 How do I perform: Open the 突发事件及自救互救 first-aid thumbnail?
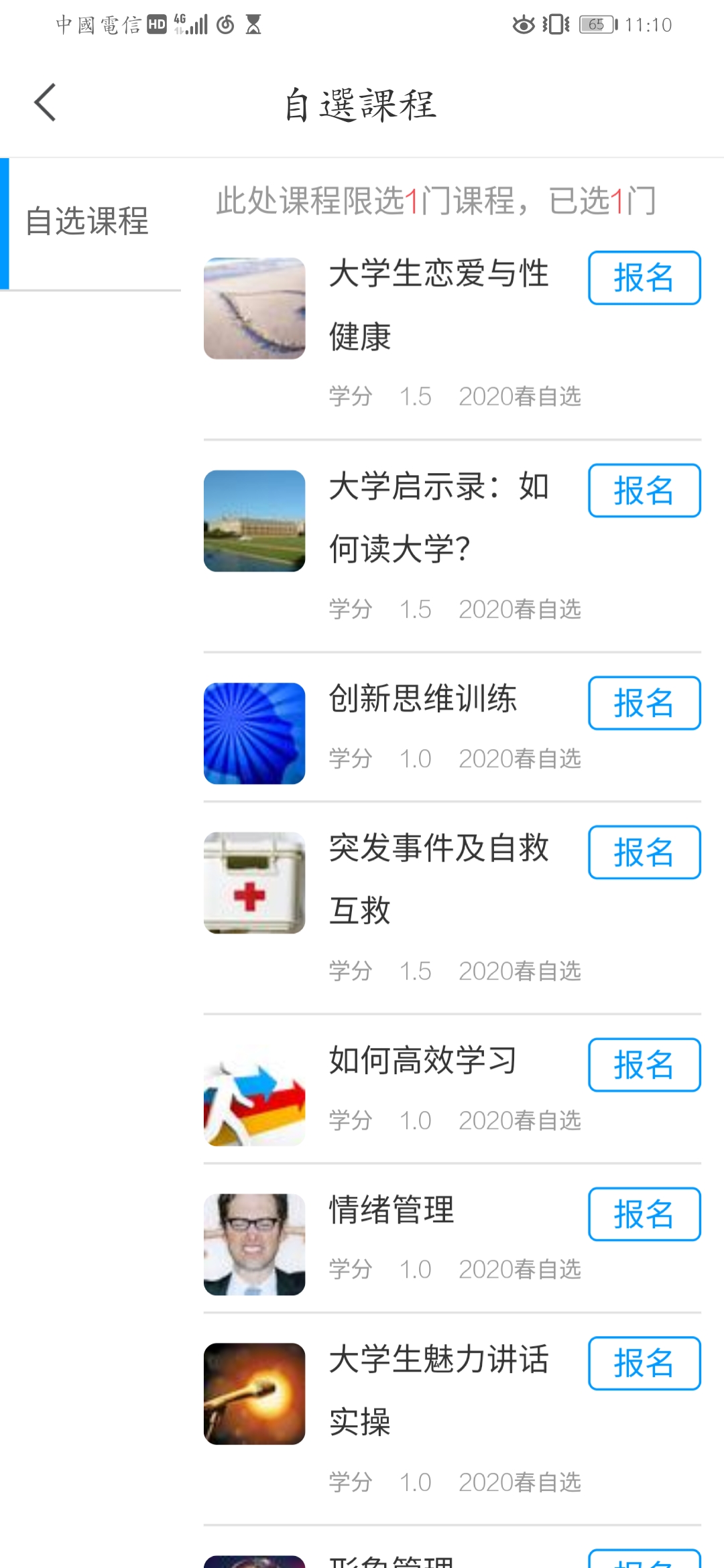(x=254, y=883)
